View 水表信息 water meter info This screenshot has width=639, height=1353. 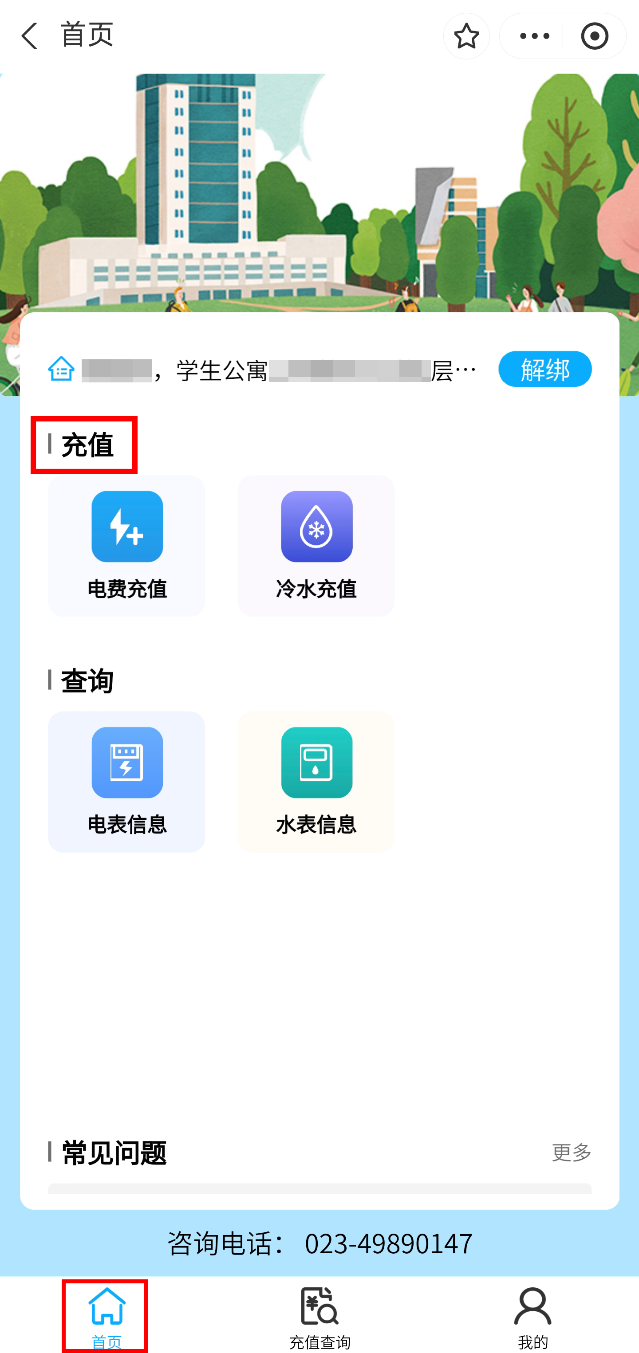316,781
